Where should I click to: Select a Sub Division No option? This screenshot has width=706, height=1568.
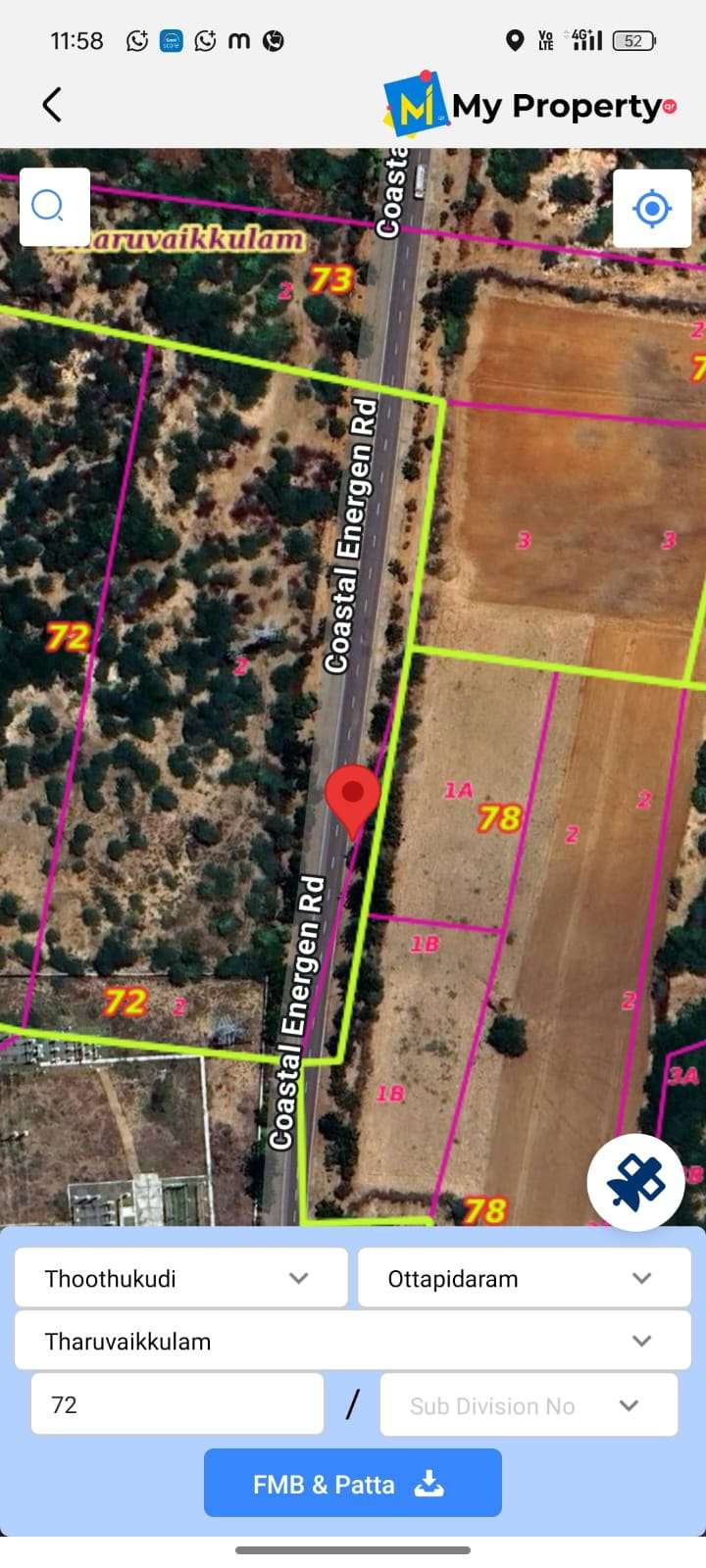tap(529, 1404)
